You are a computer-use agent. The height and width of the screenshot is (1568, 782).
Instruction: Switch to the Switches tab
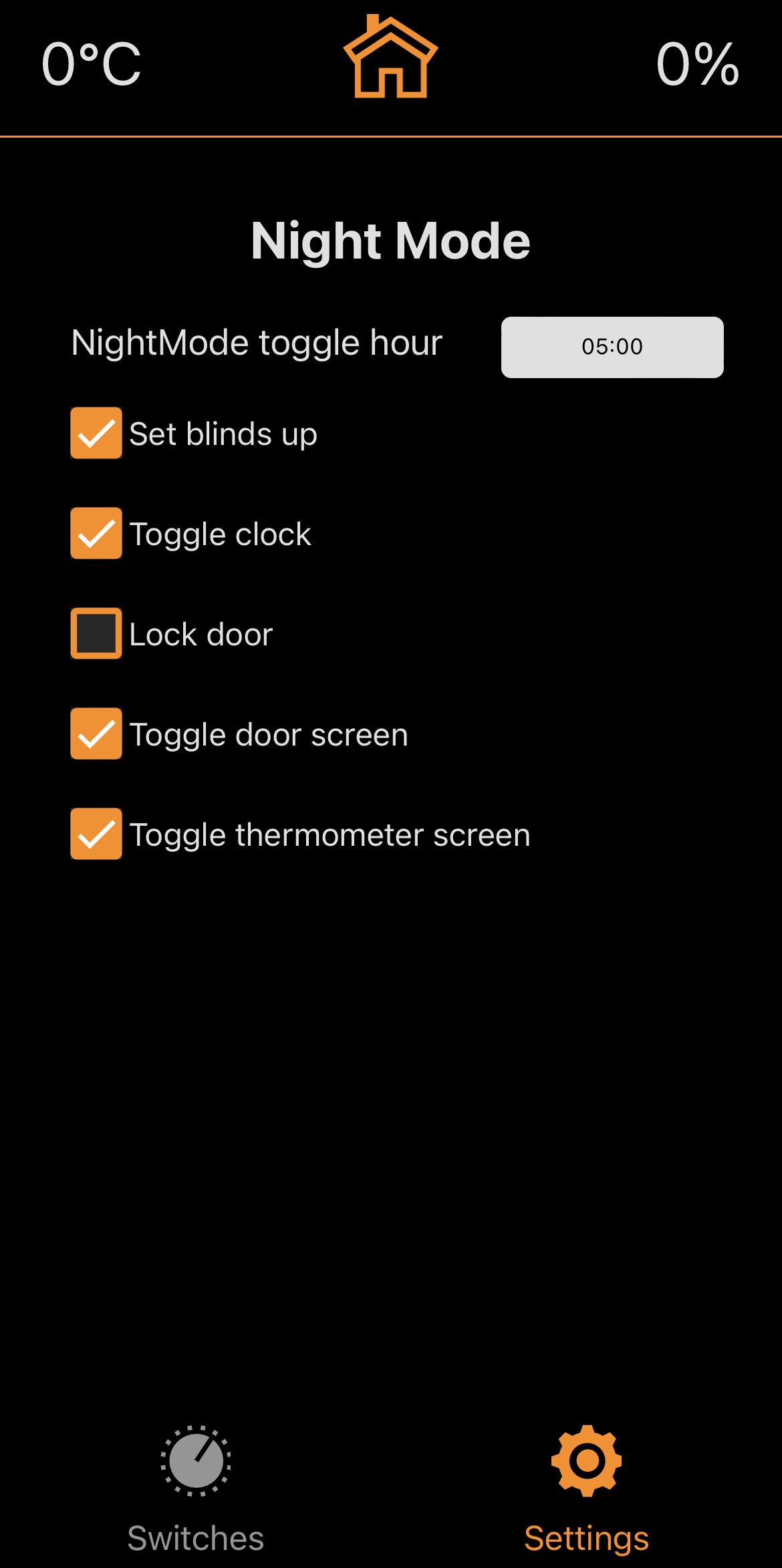pos(196,1490)
